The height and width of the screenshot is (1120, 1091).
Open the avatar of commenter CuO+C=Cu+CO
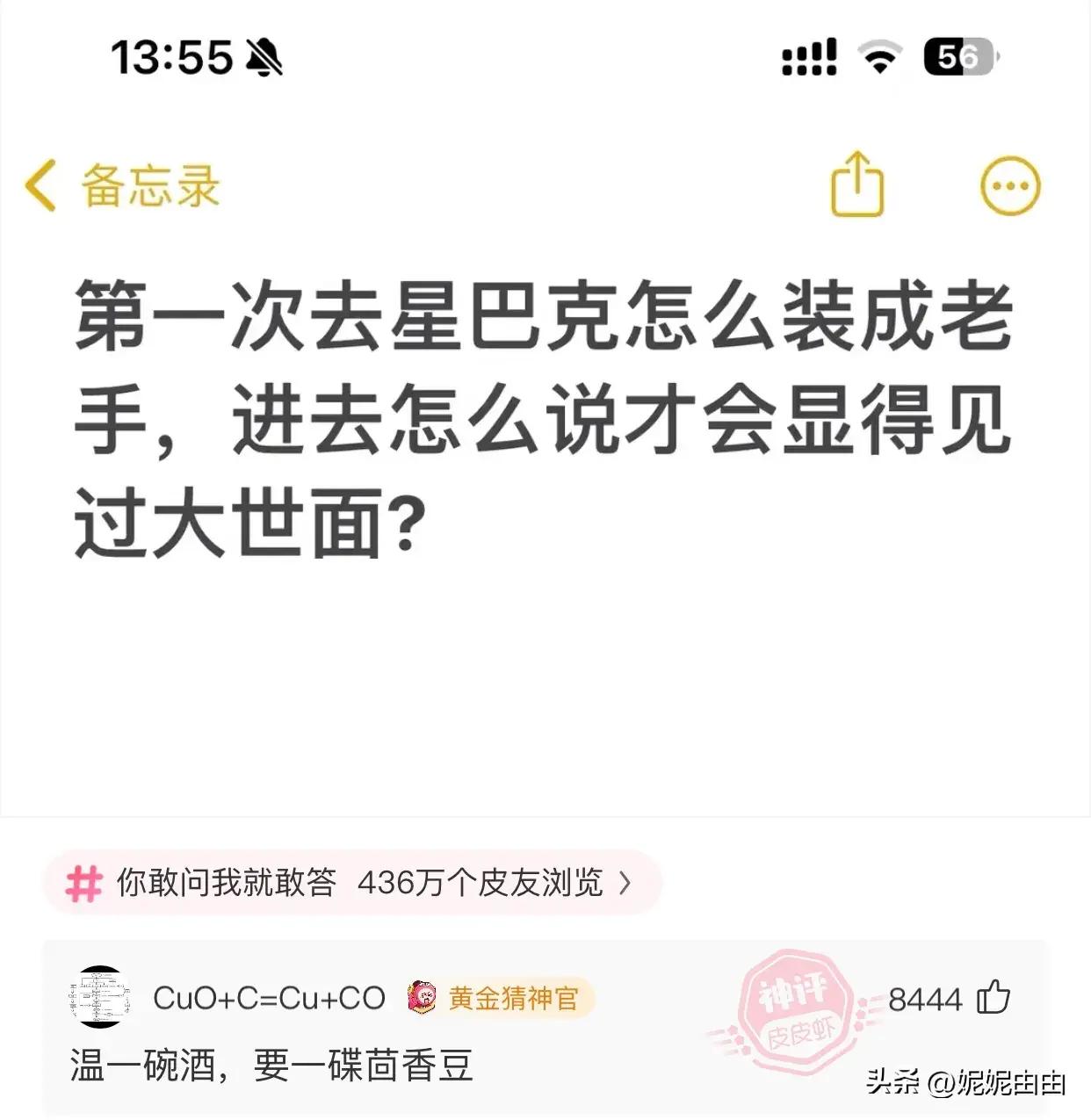pos(100,997)
